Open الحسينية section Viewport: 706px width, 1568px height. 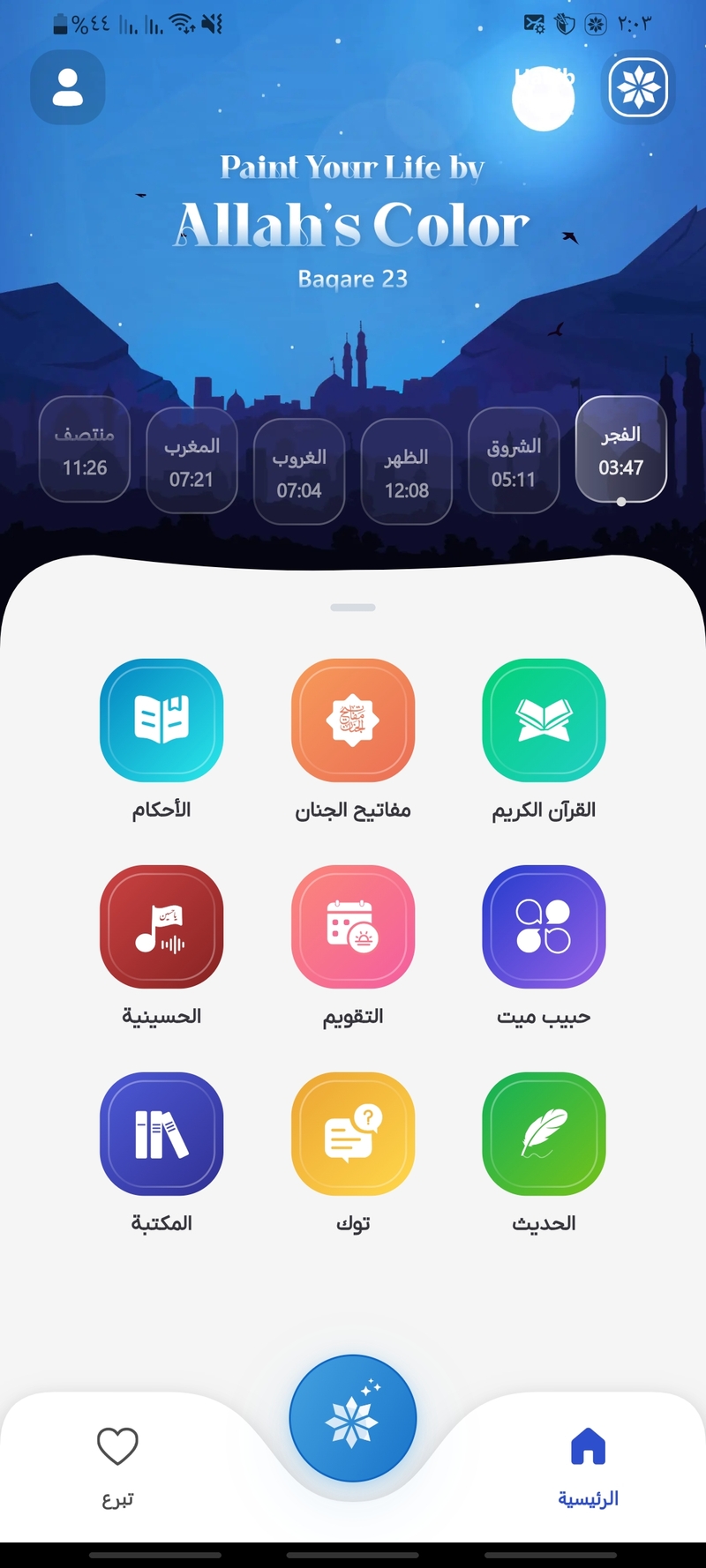pos(161,927)
